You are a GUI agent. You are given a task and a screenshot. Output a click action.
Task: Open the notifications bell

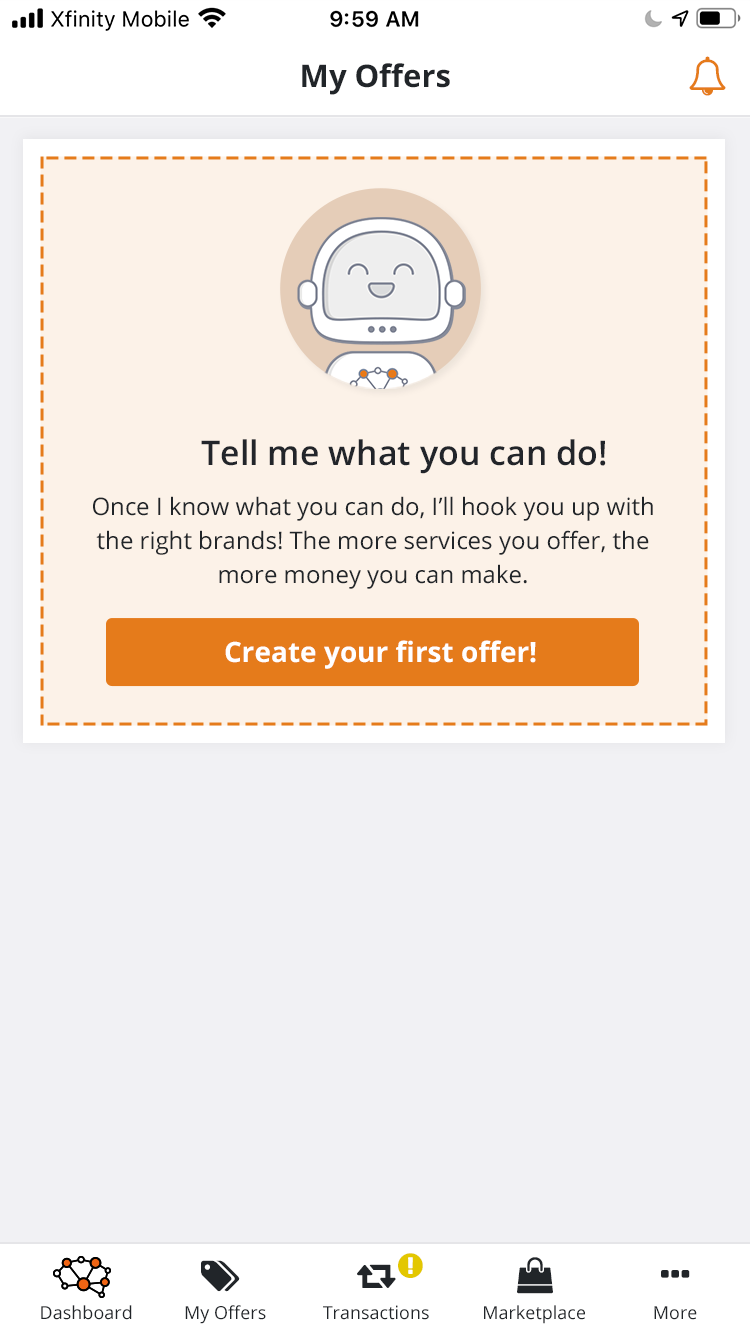point(707,77)
